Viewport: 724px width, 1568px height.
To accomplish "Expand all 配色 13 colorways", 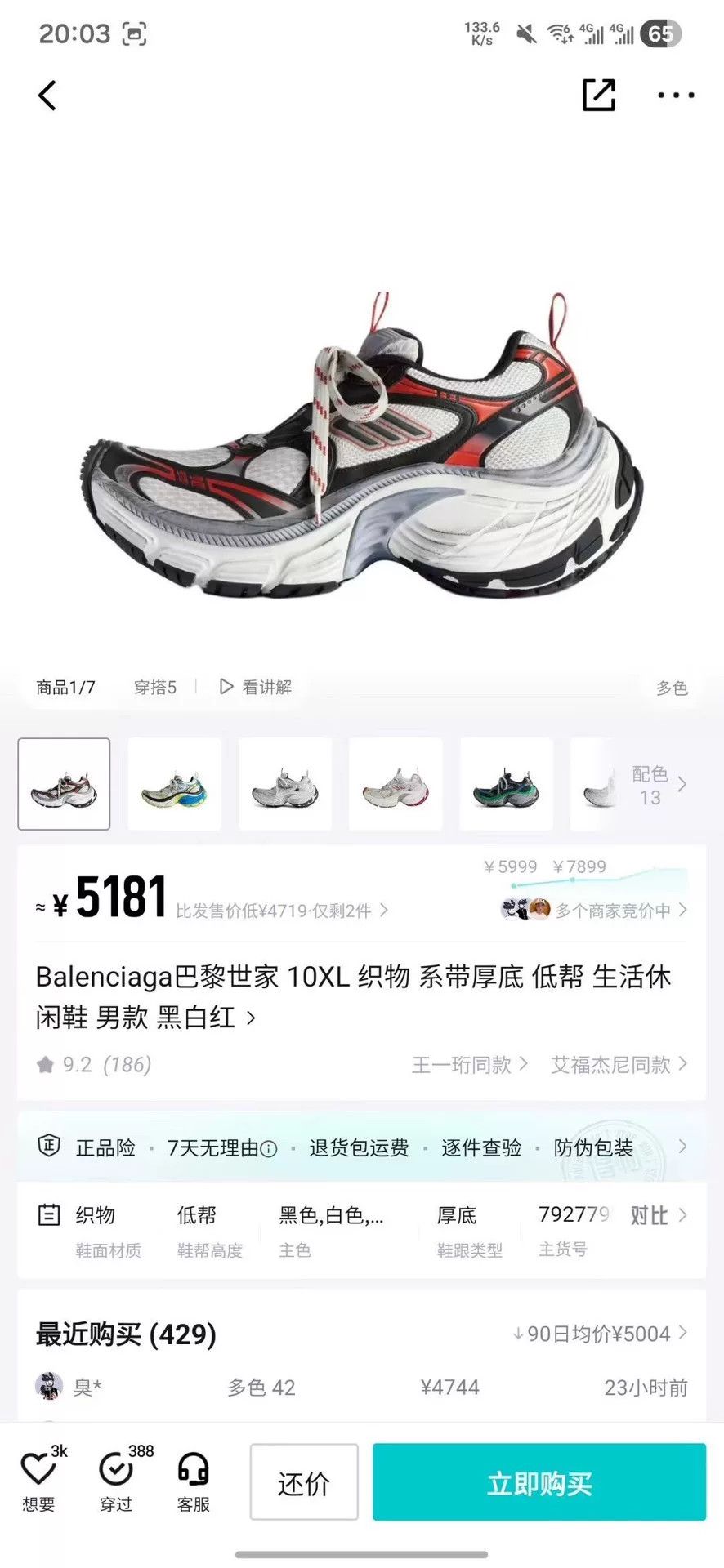I will [659, 785].
